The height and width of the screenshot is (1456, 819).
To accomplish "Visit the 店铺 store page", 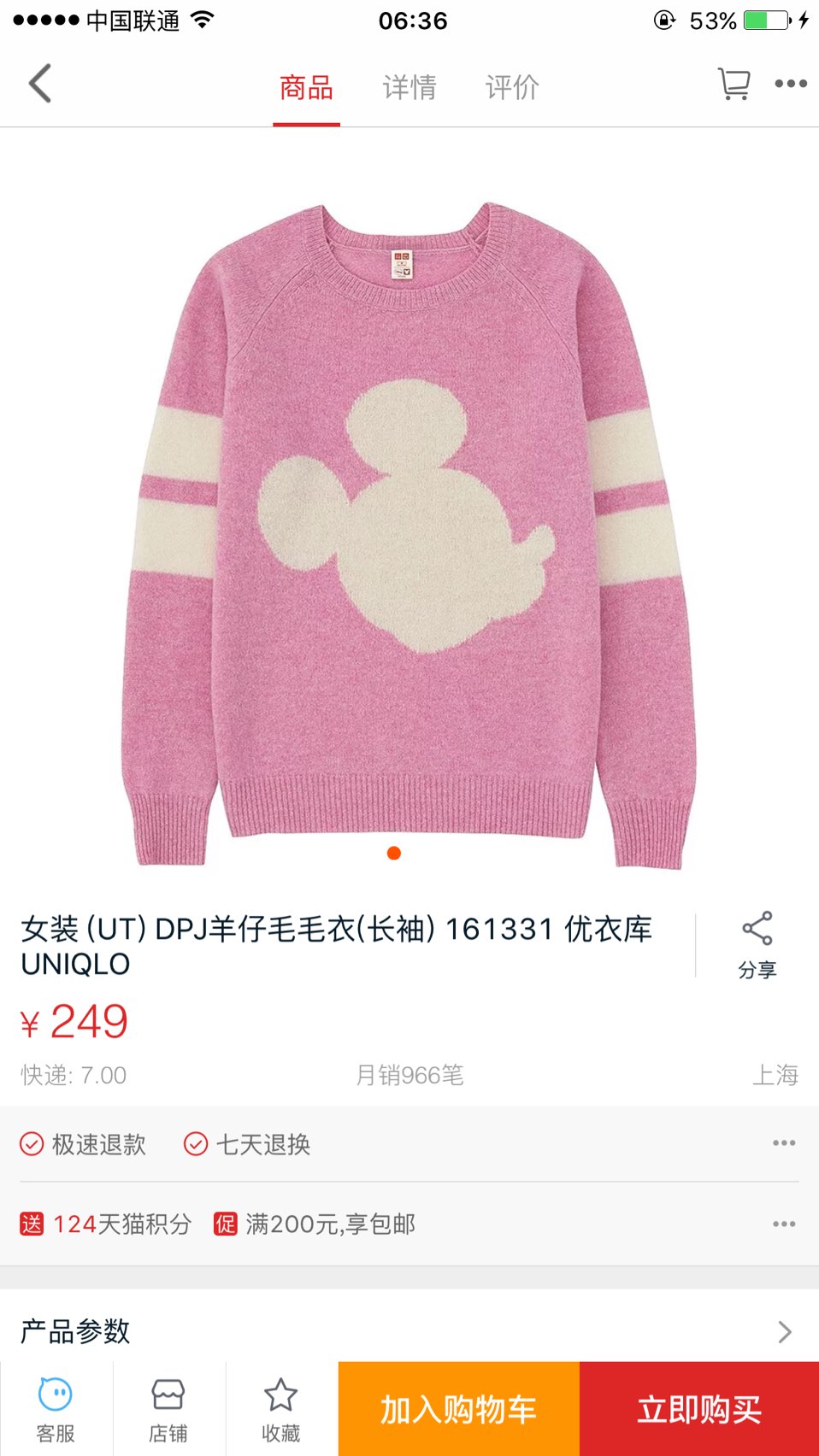I will click(x=168, y=1409).
